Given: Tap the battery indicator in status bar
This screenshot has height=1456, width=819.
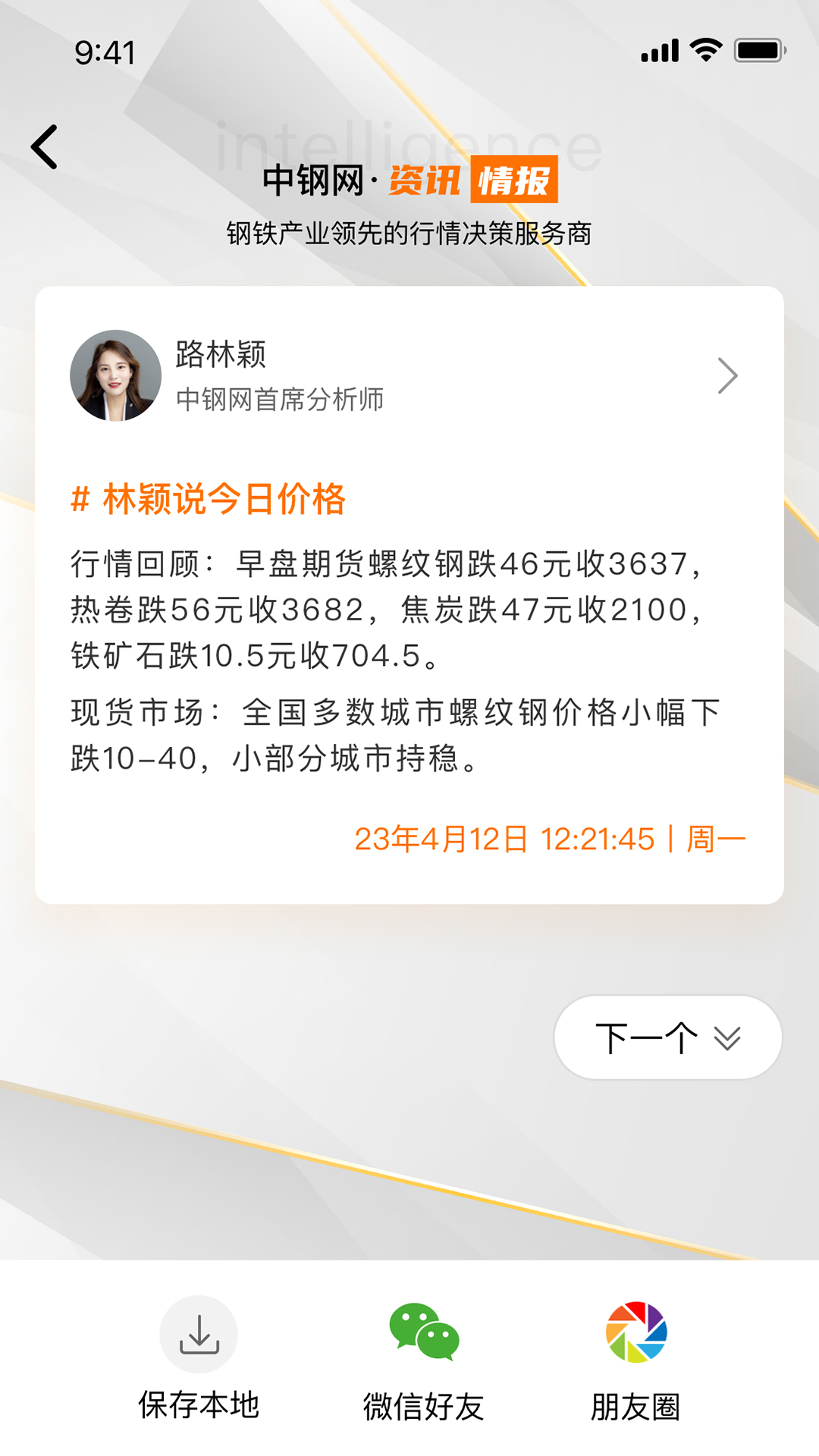Looking at the screenshot, I should 758,49.
